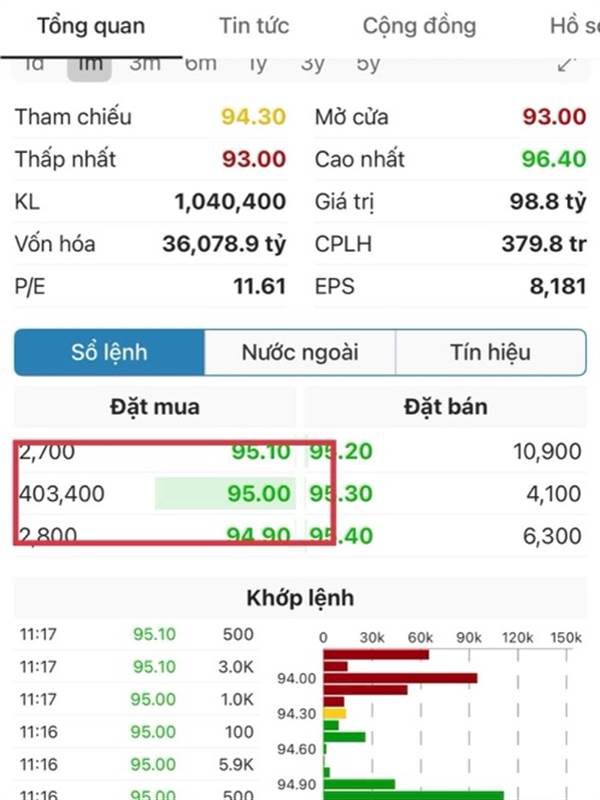
Task: Open the Cộng đồng tab
Action: click(x=419, y=27)
